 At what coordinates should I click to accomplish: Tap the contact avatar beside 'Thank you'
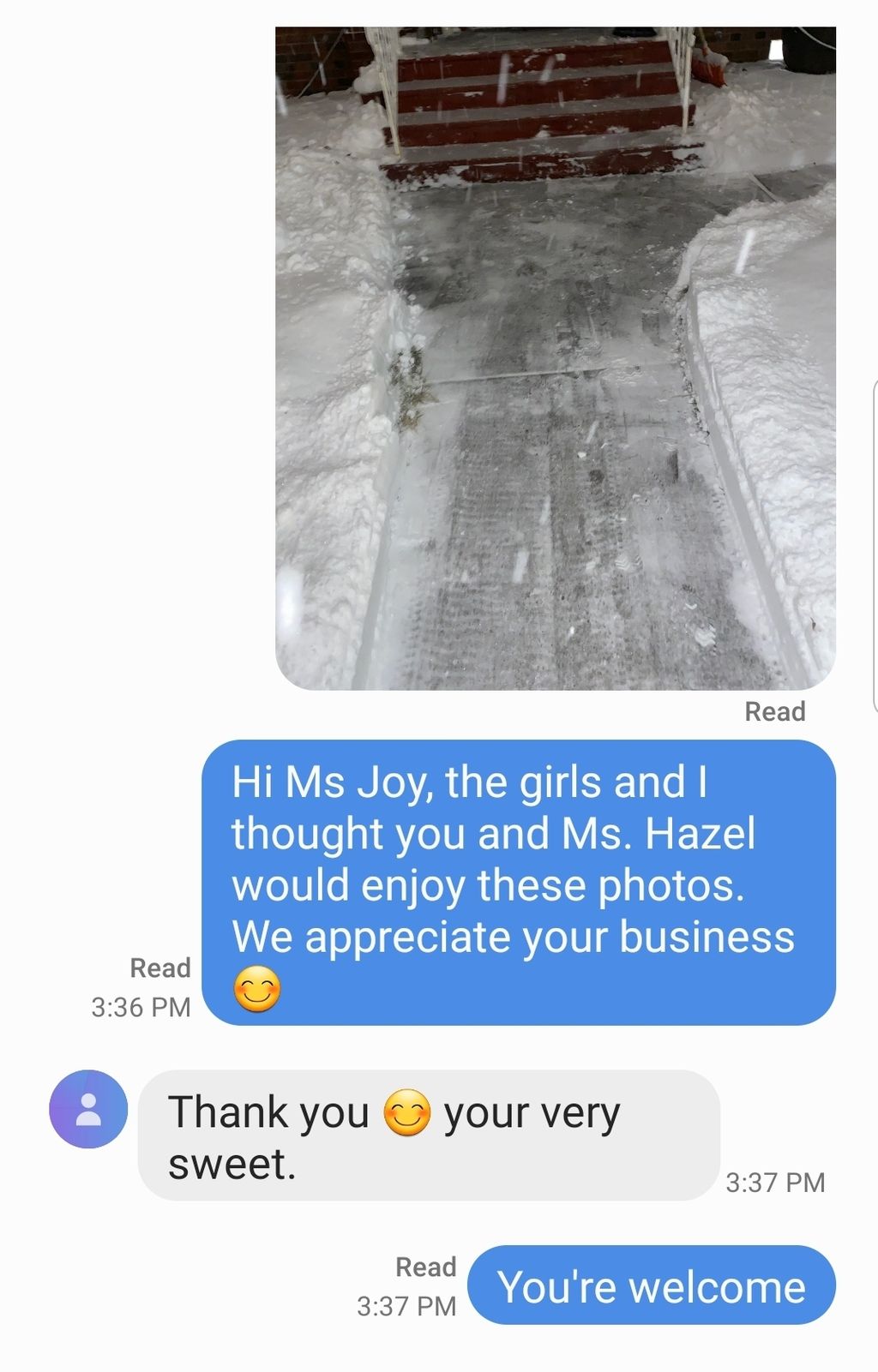88,1109
